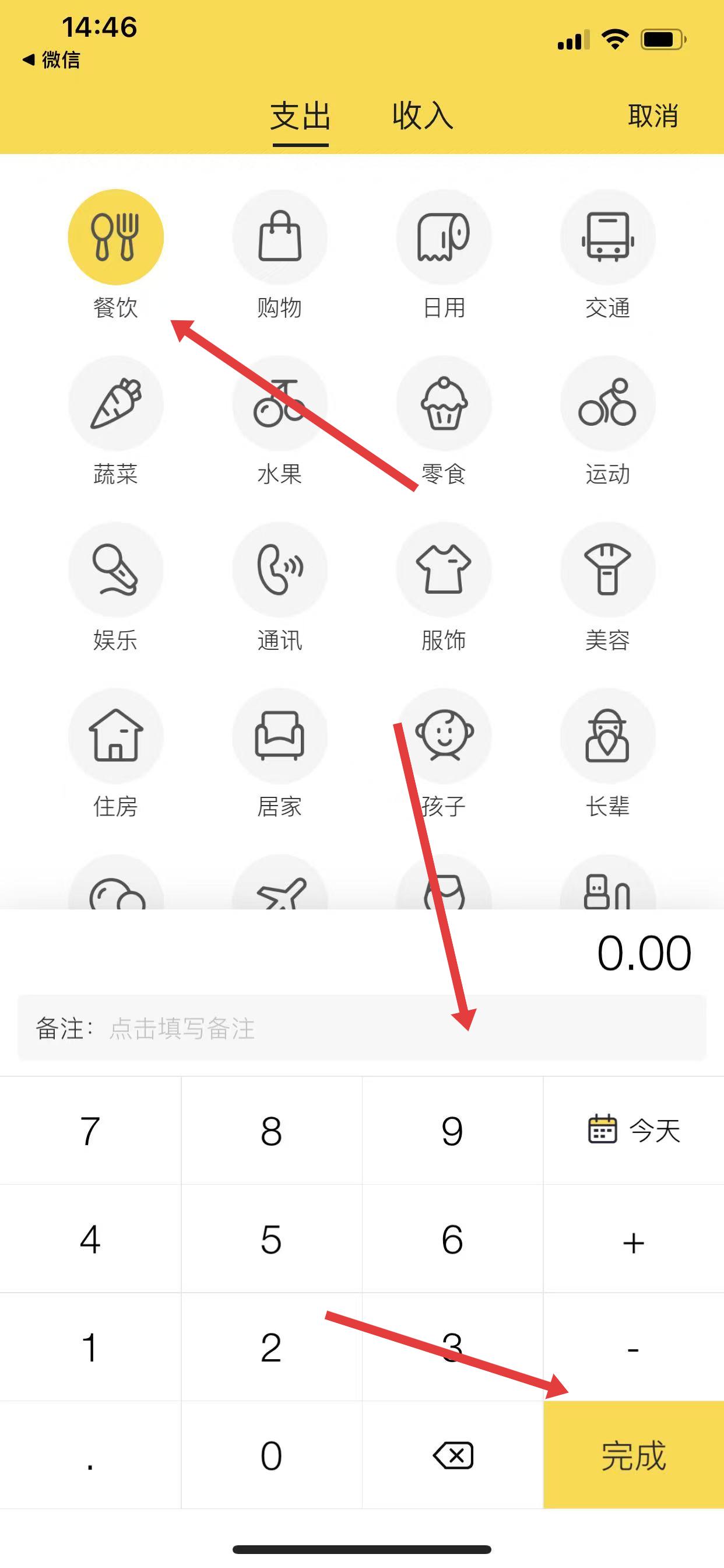Select the 住房 category
This screenshot has height=1568, width=724.
115,736
